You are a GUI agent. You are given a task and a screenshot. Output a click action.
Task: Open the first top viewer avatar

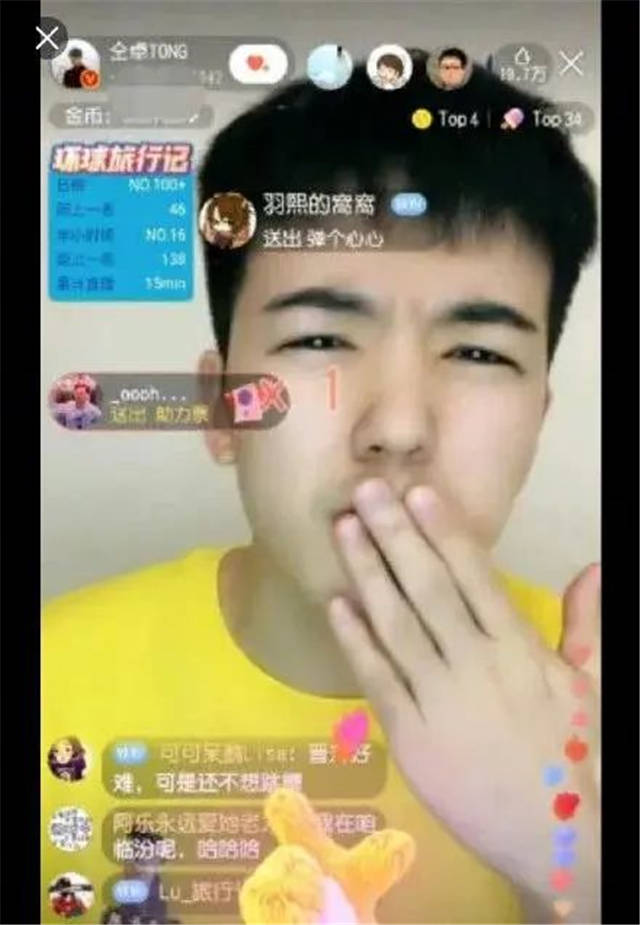tap(329, 67)
